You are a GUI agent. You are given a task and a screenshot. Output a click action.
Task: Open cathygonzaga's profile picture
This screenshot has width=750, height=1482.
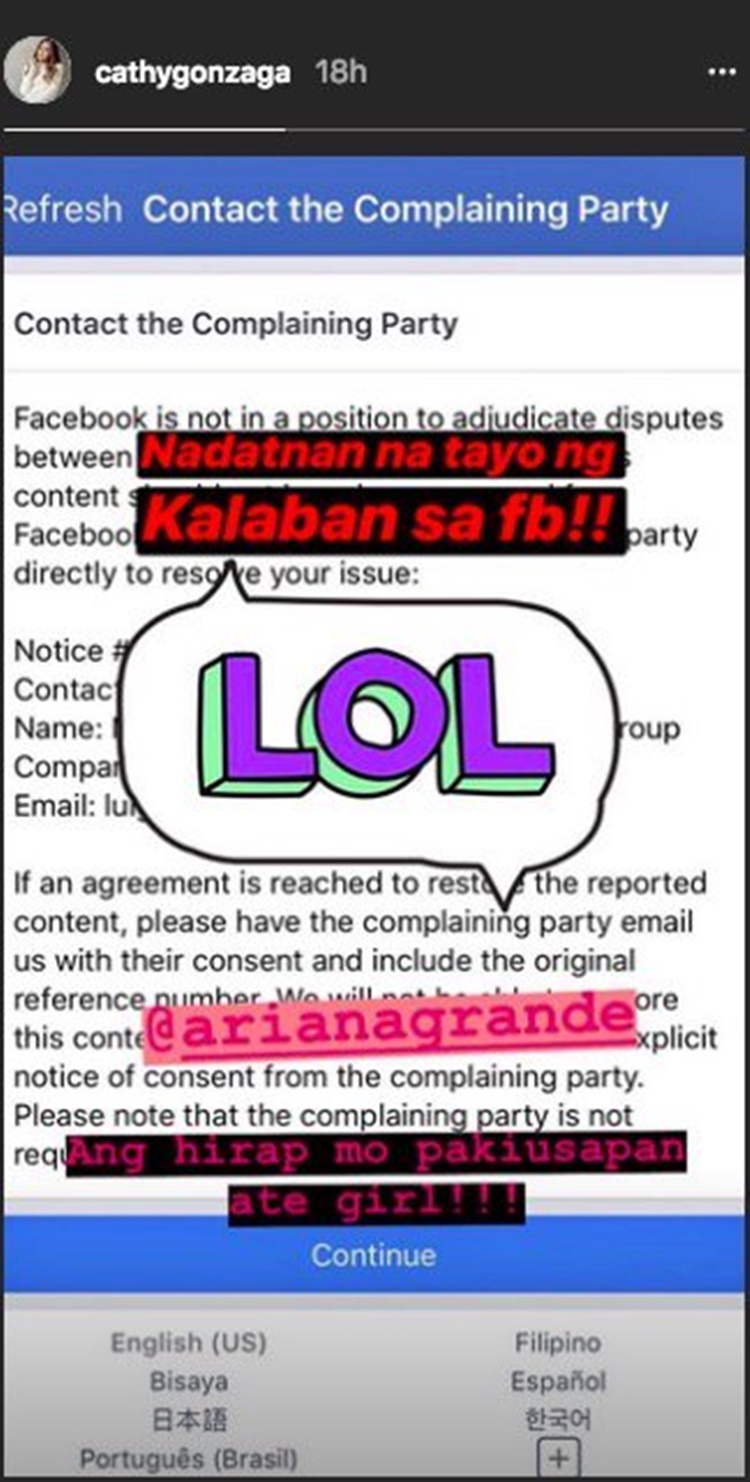click(38, 71)
